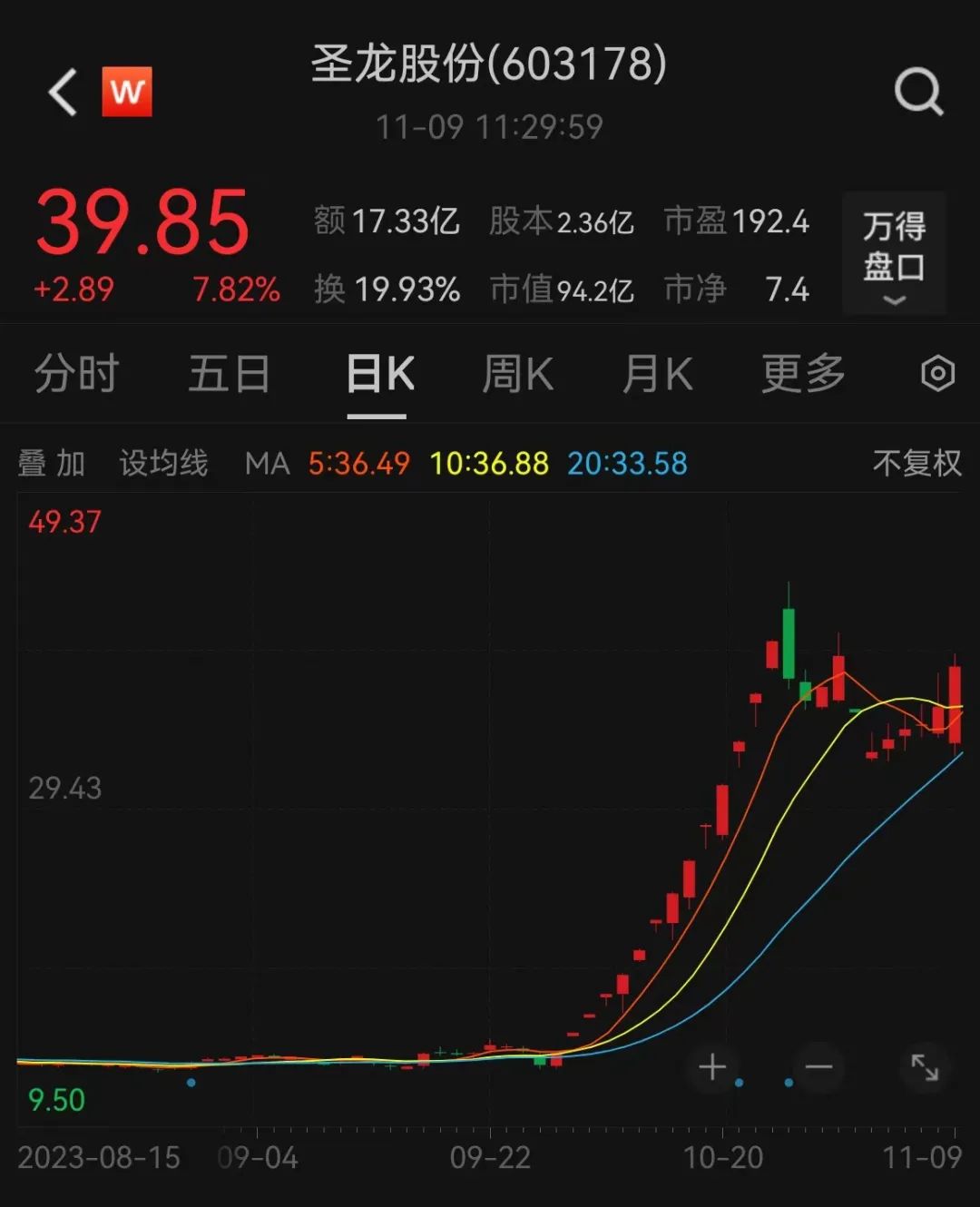
Task: Click the stock name 圣龙股份(603178)
Action: tap(490, 65)
